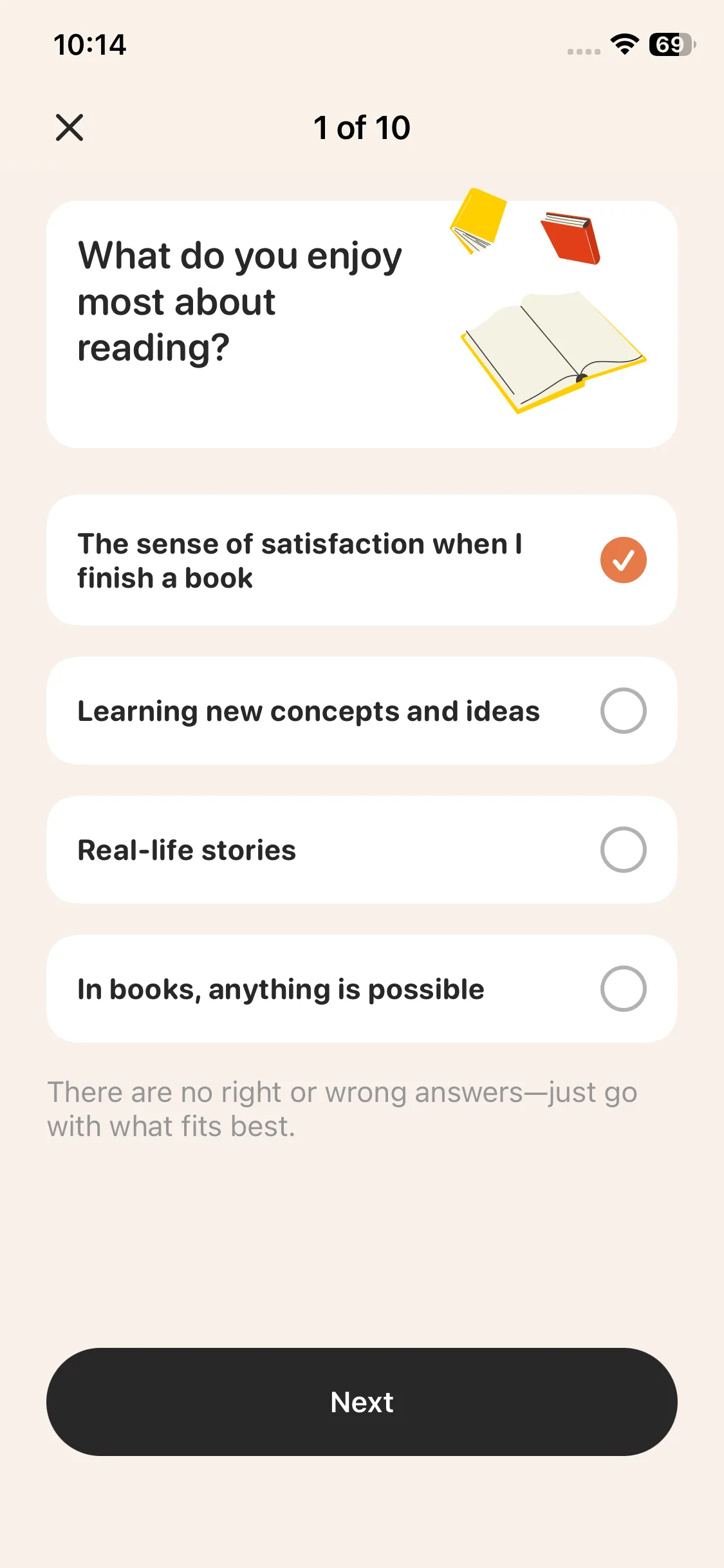Deselect the satisfaction when finishing a book answer

coord(362,560)
